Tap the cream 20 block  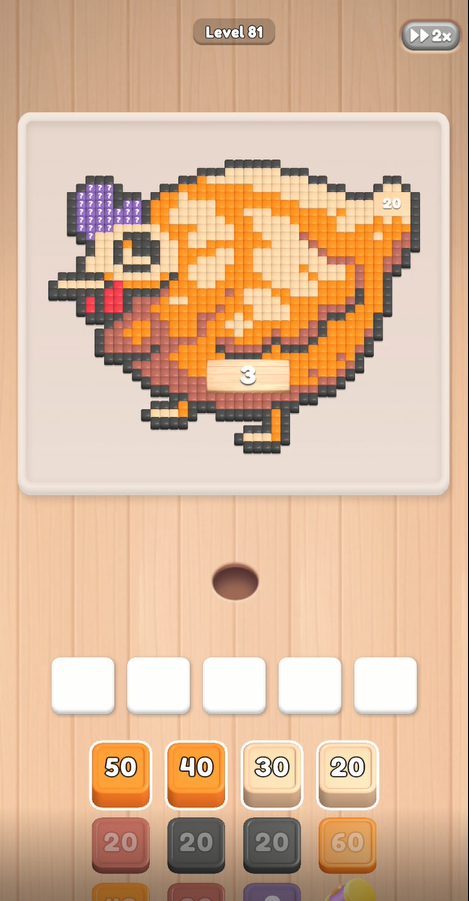coord(348,774)
